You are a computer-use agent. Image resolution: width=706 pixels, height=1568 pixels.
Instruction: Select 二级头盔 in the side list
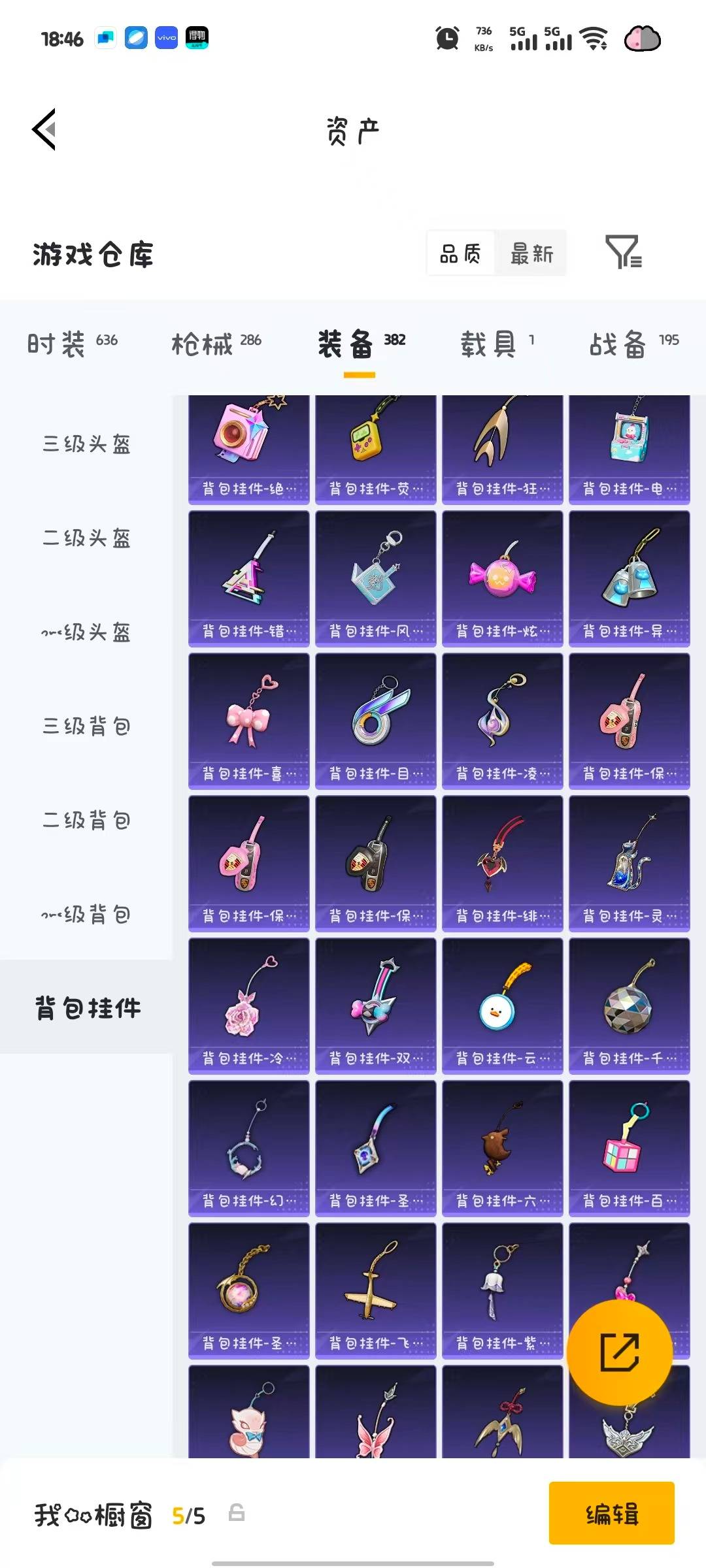[86, 538]
